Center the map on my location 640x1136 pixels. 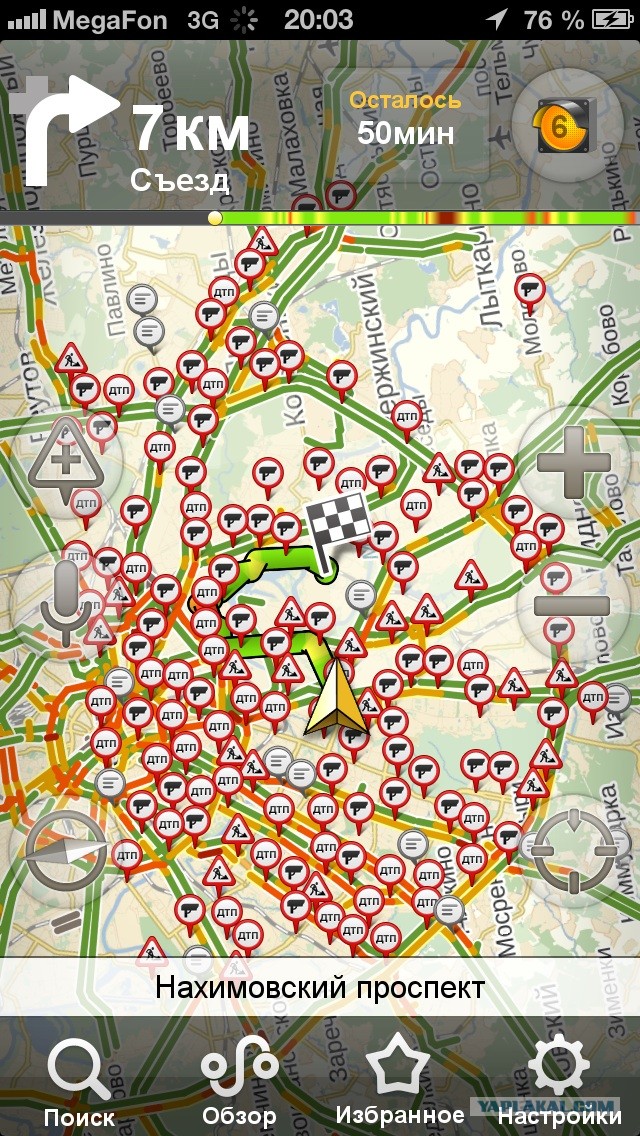[x=573, y=851]
